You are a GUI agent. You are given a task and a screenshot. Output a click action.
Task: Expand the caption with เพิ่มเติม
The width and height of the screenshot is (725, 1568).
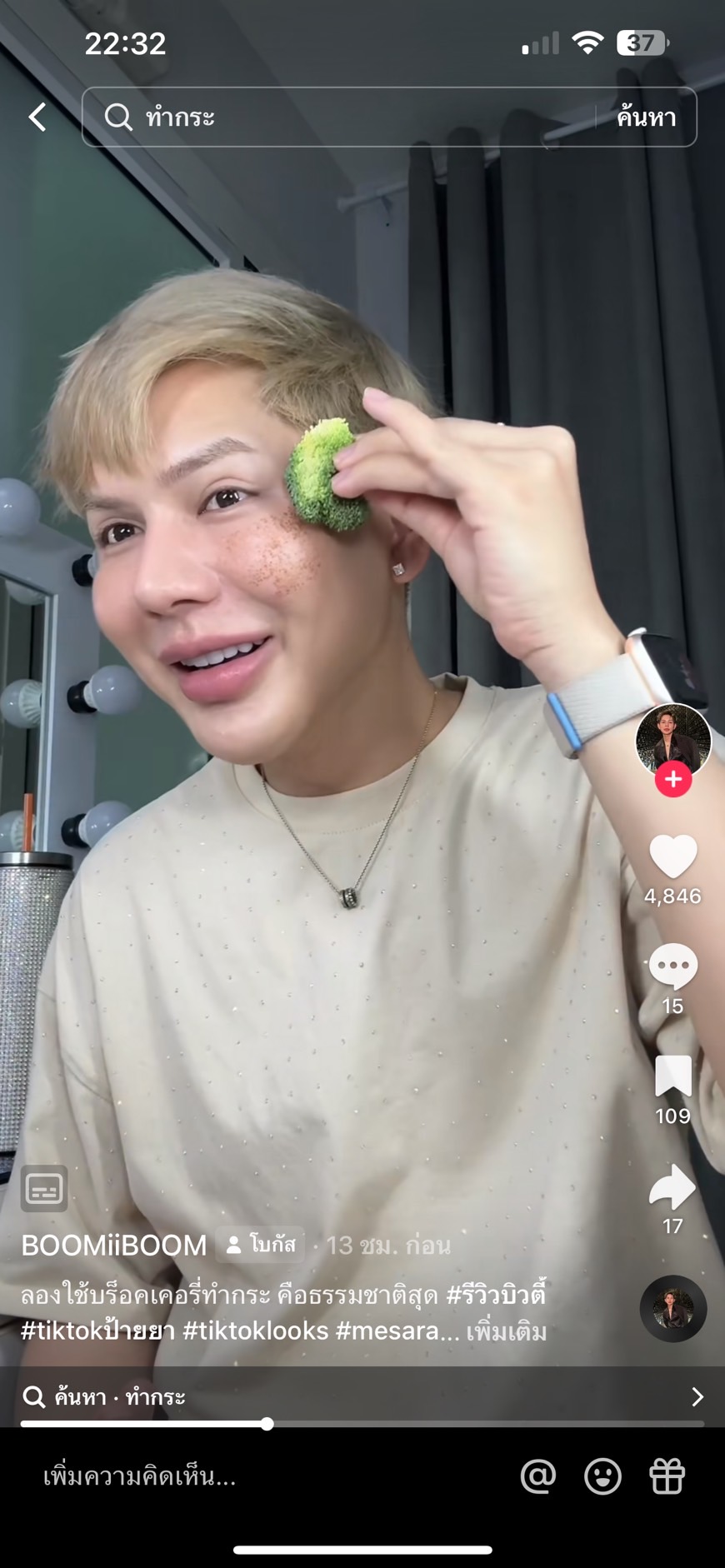click(x=506, y=1331)
